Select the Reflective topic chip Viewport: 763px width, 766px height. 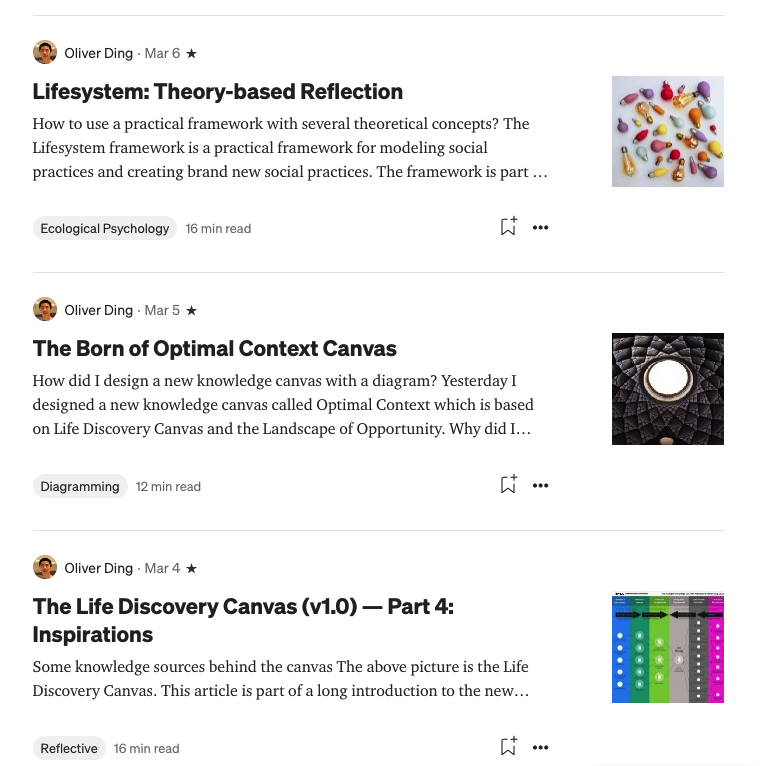69,748
